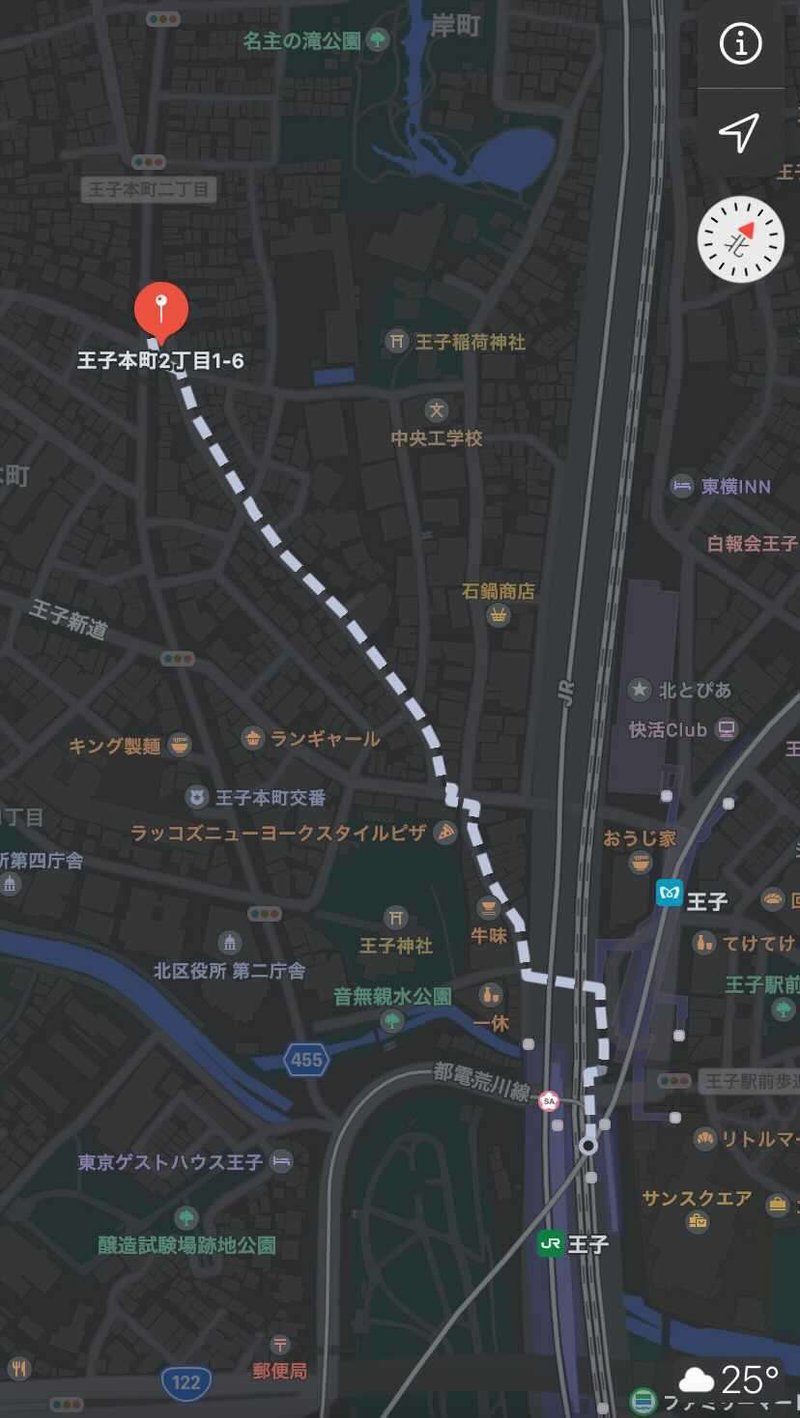Tap the ランギャール restaurant marker
Viewport: 800px width, 1418px height.
pos(254,739)
